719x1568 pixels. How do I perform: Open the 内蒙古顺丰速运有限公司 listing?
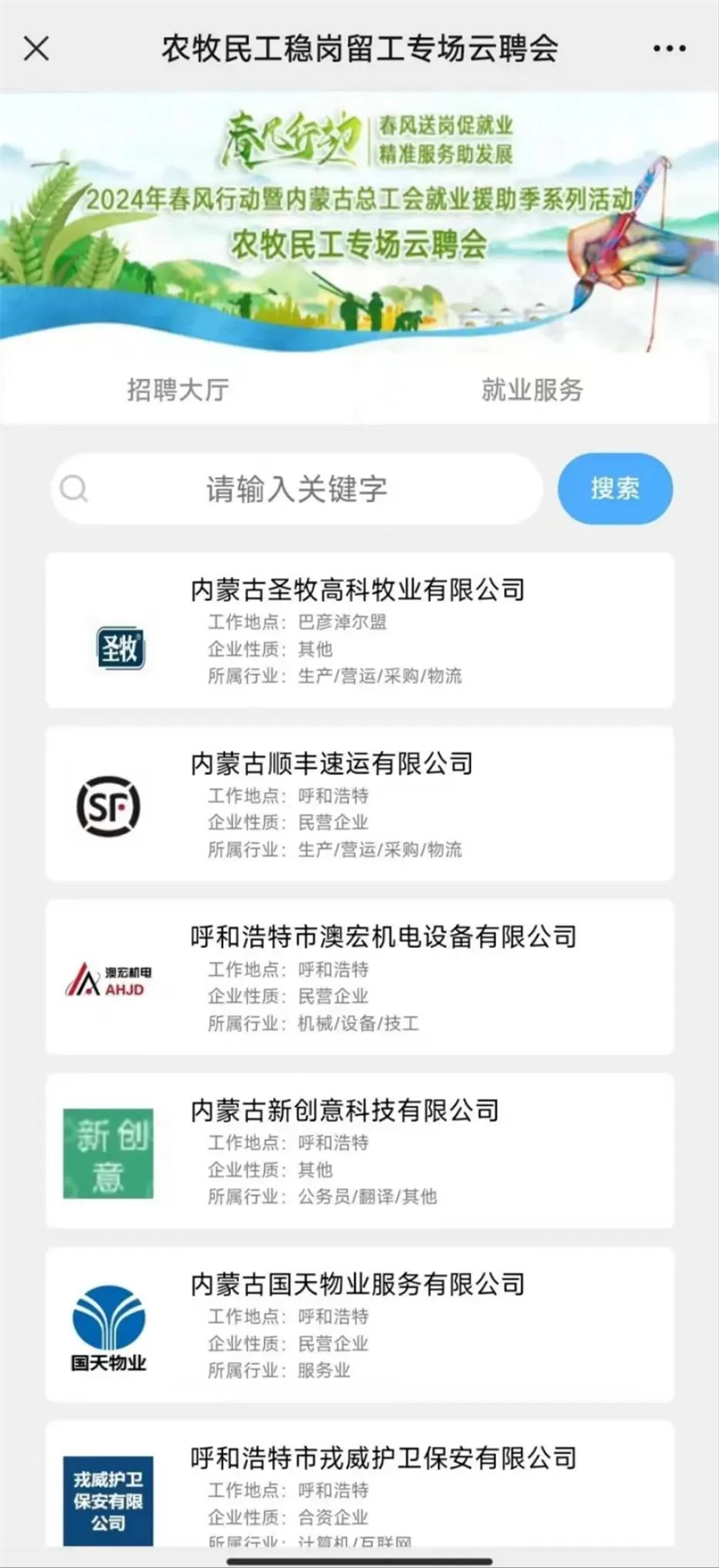[359, 803]
